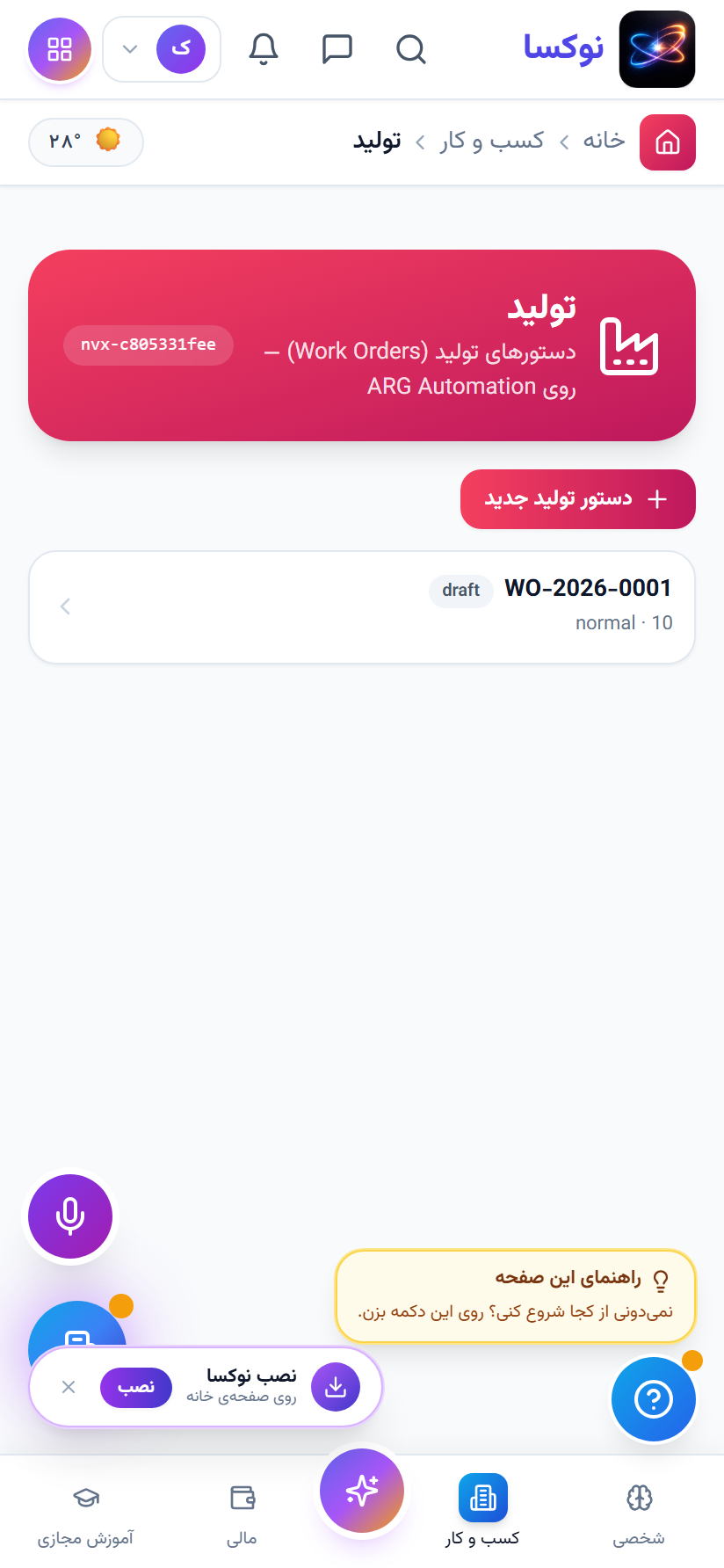Screen dimensions: 724x1568
Task: Open the notifications bell
Action: click(x=264, y=49)
